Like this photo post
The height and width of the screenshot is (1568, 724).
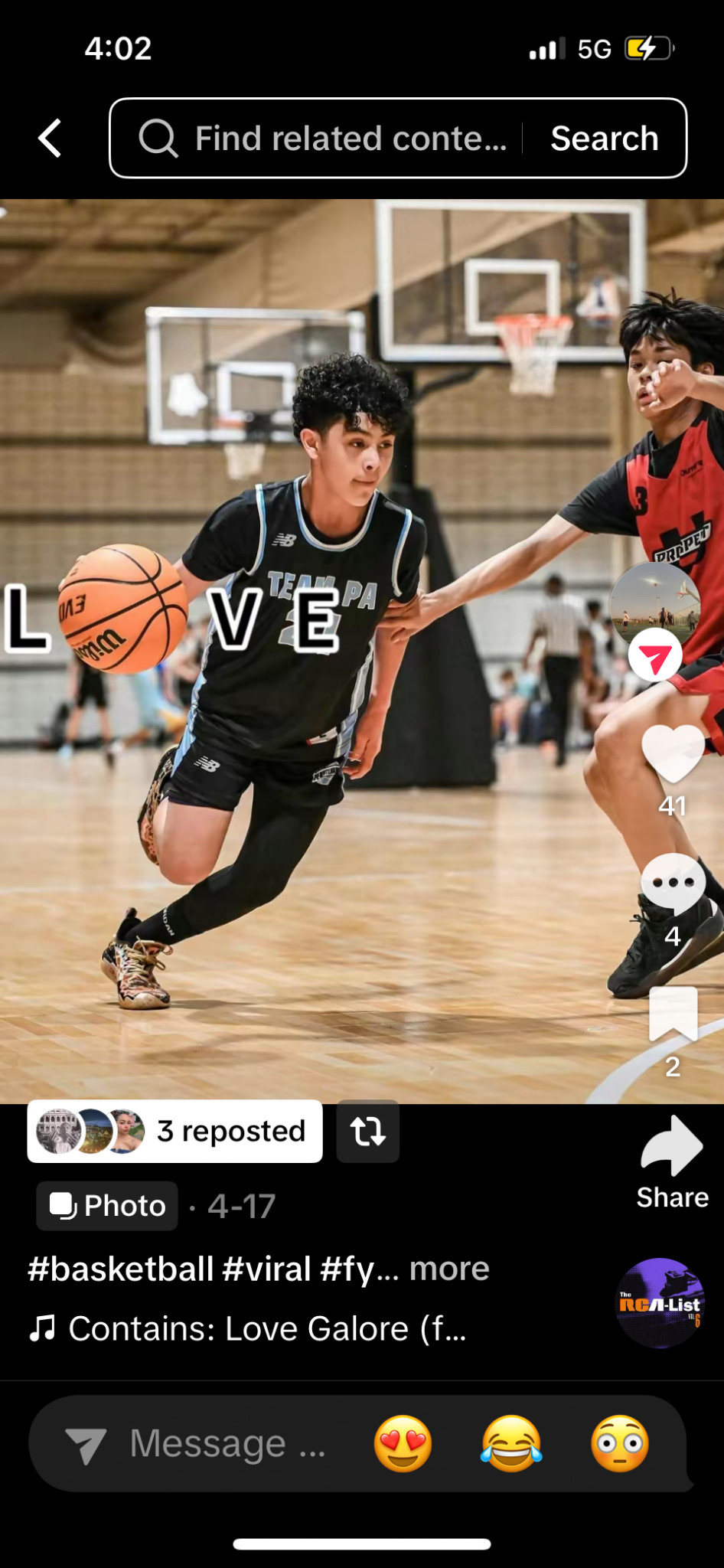pos(673,753)
